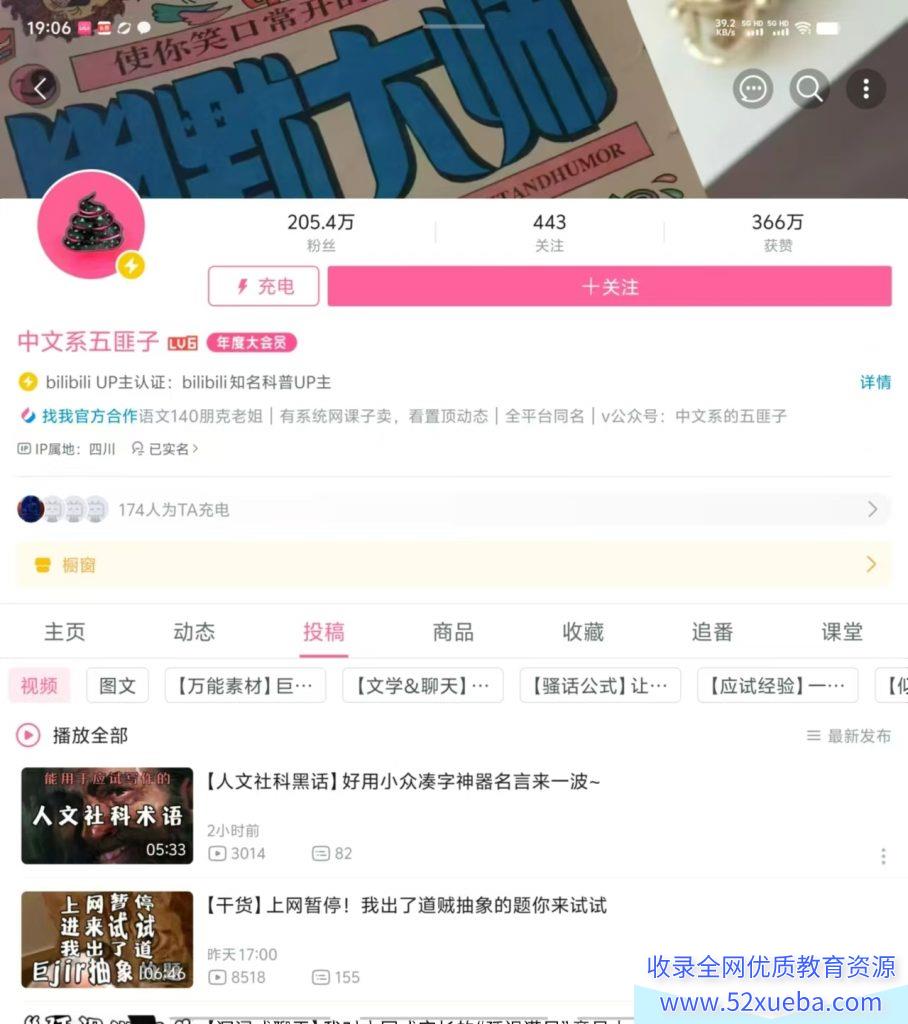Select the 【万能素材】 collection chip
This screenshot has width=908, height=1024.
(245, 686)
